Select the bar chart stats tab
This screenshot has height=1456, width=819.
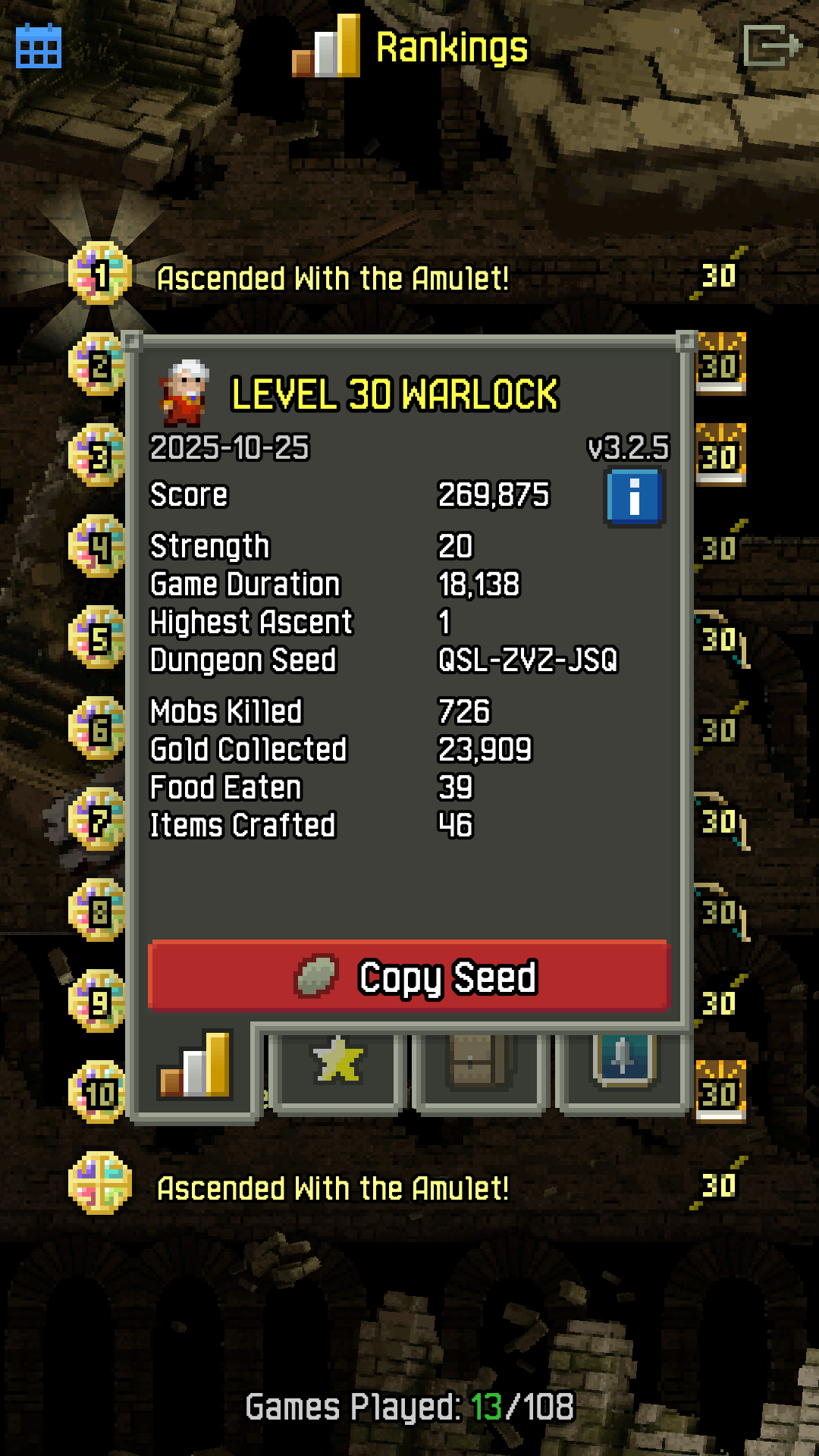pos(194,1065)
